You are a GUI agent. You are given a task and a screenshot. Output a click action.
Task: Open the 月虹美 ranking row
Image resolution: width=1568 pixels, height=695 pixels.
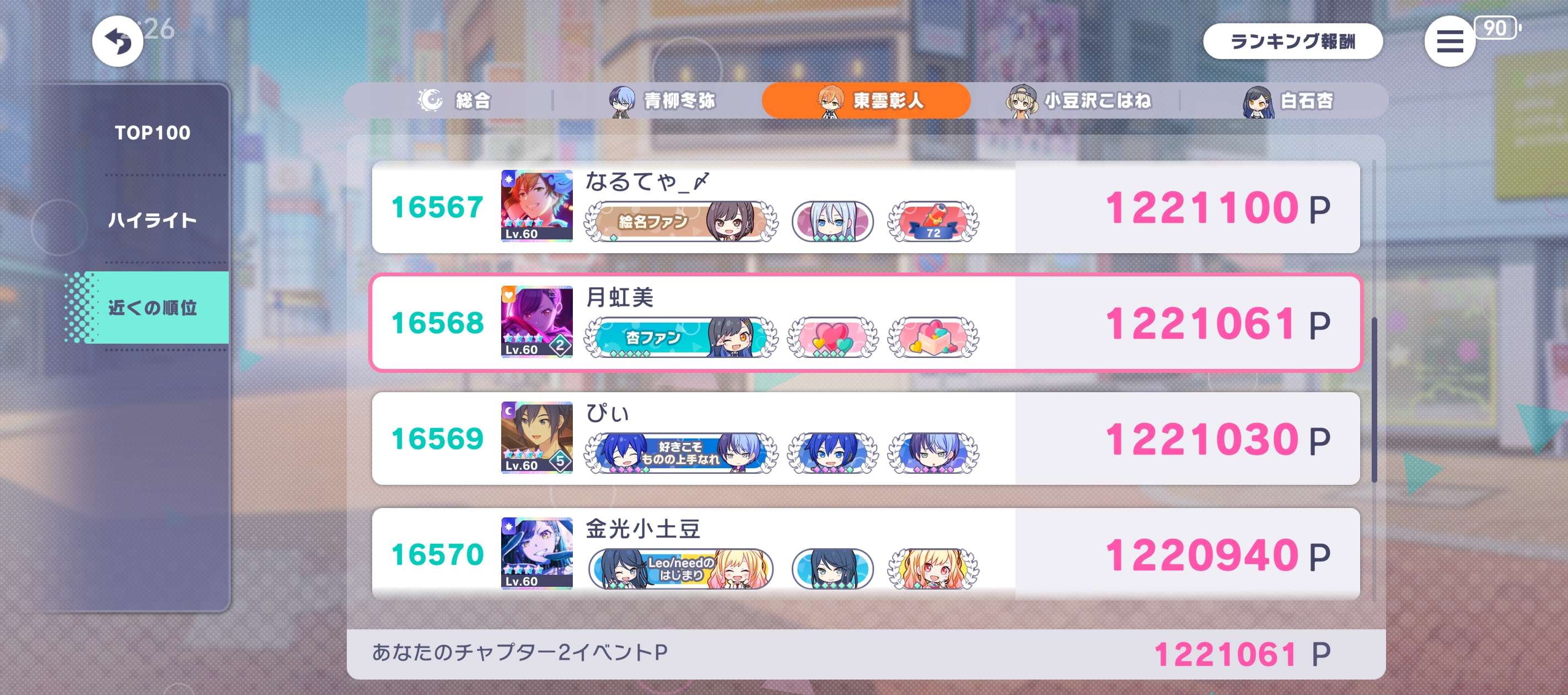click(x=864, y=323)
